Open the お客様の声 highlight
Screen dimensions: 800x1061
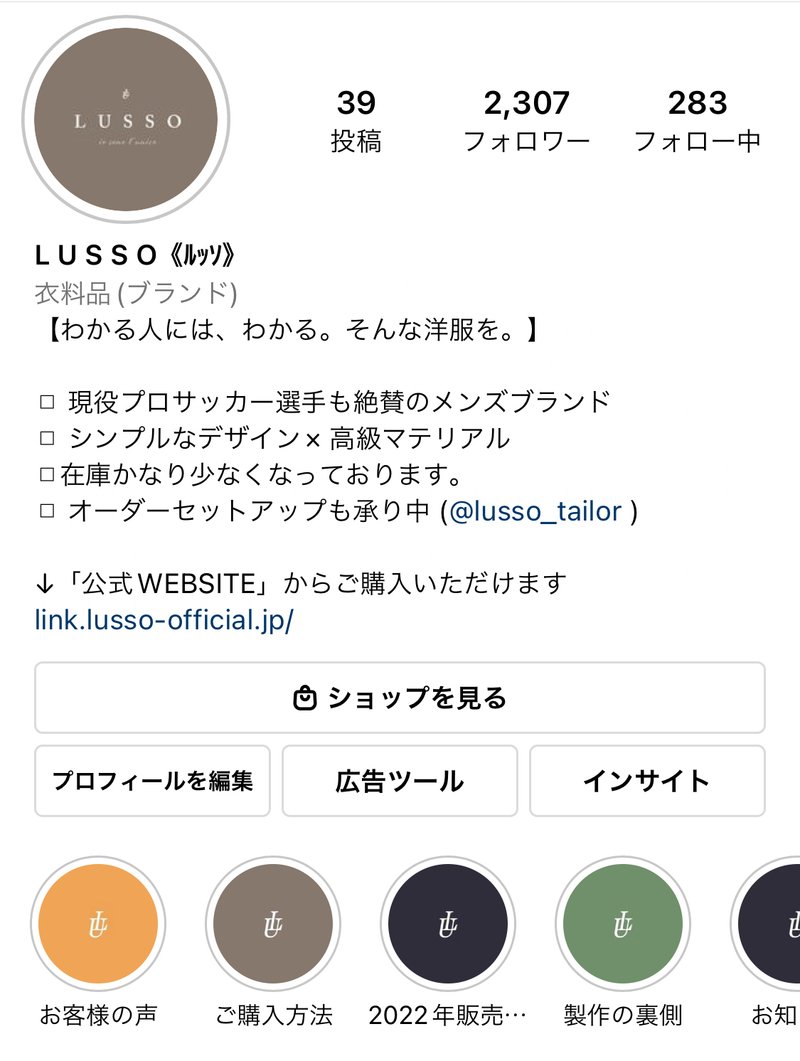[x=98, y=924]
